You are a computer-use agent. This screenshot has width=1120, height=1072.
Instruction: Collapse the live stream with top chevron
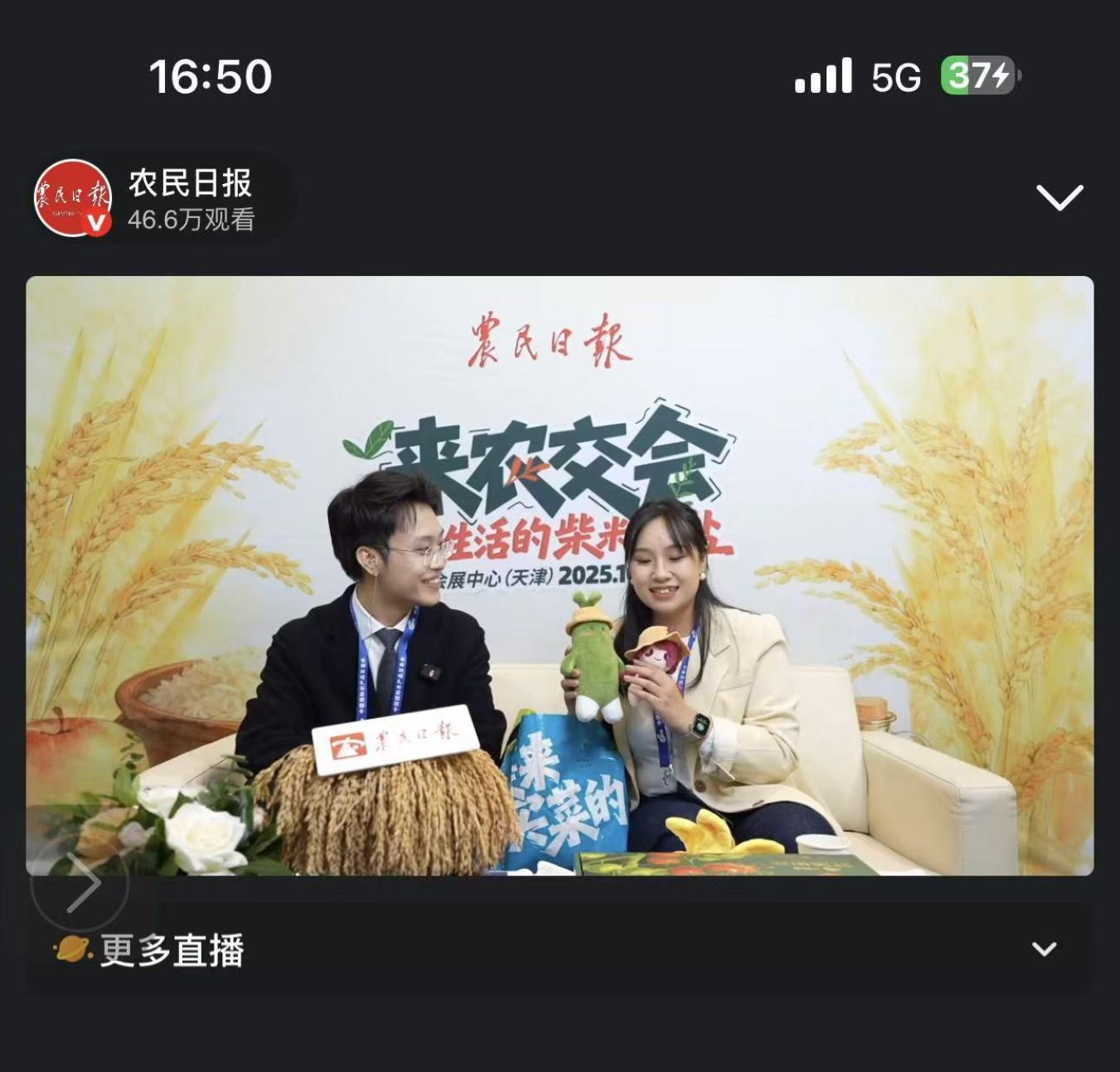point(1059,197)
